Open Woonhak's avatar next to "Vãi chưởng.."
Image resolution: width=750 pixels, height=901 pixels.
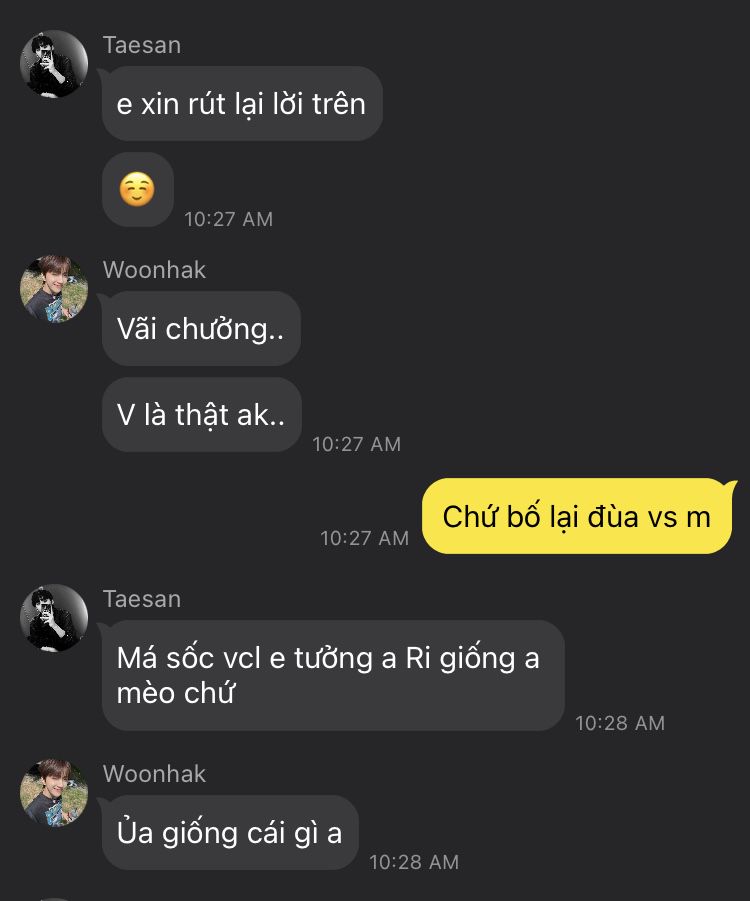pyautogui.click(x=54, y=289)
